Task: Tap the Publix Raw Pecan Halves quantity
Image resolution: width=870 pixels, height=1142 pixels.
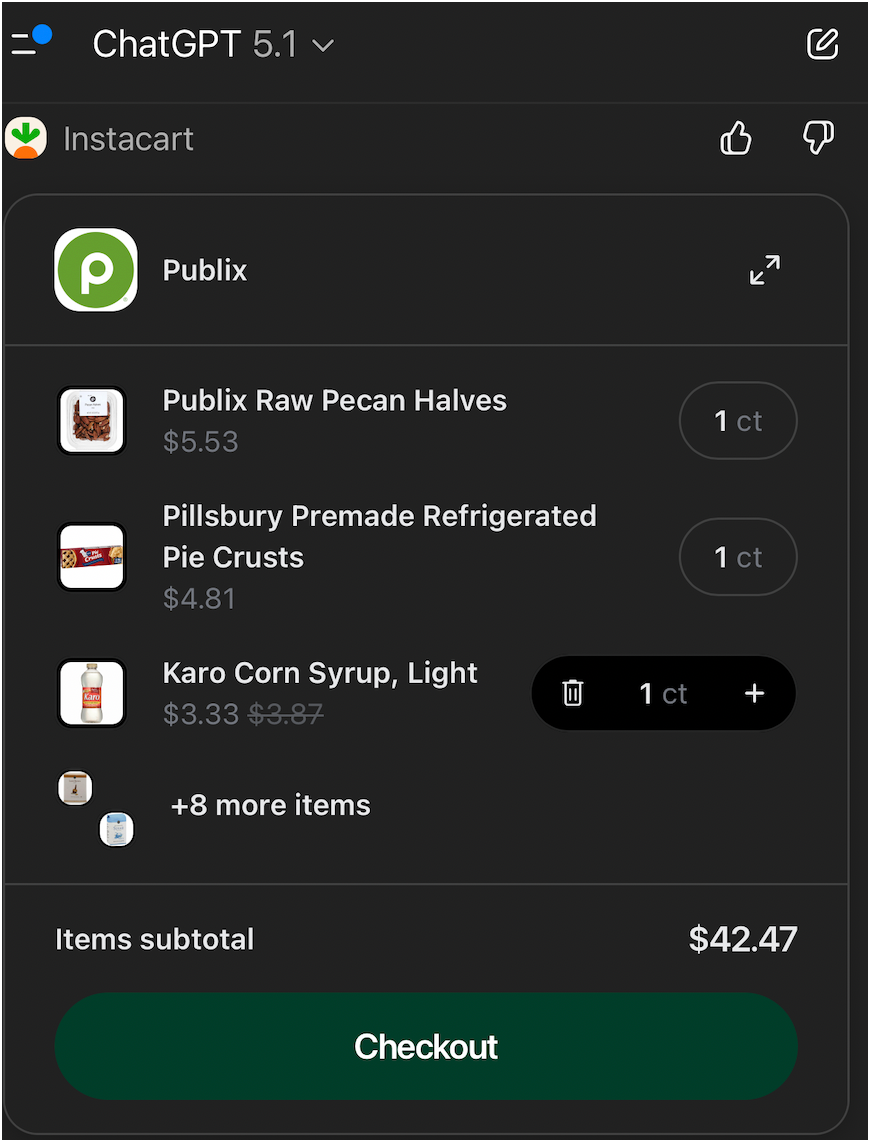Action: point(738,421)
